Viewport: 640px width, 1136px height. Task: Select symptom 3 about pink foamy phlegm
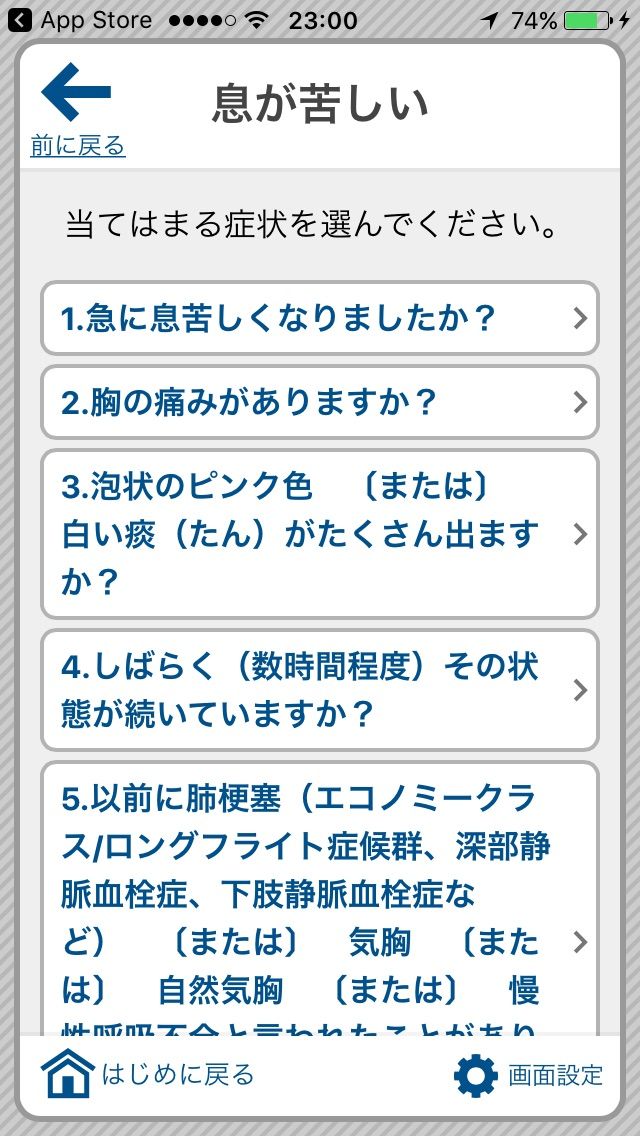point(320,534)
